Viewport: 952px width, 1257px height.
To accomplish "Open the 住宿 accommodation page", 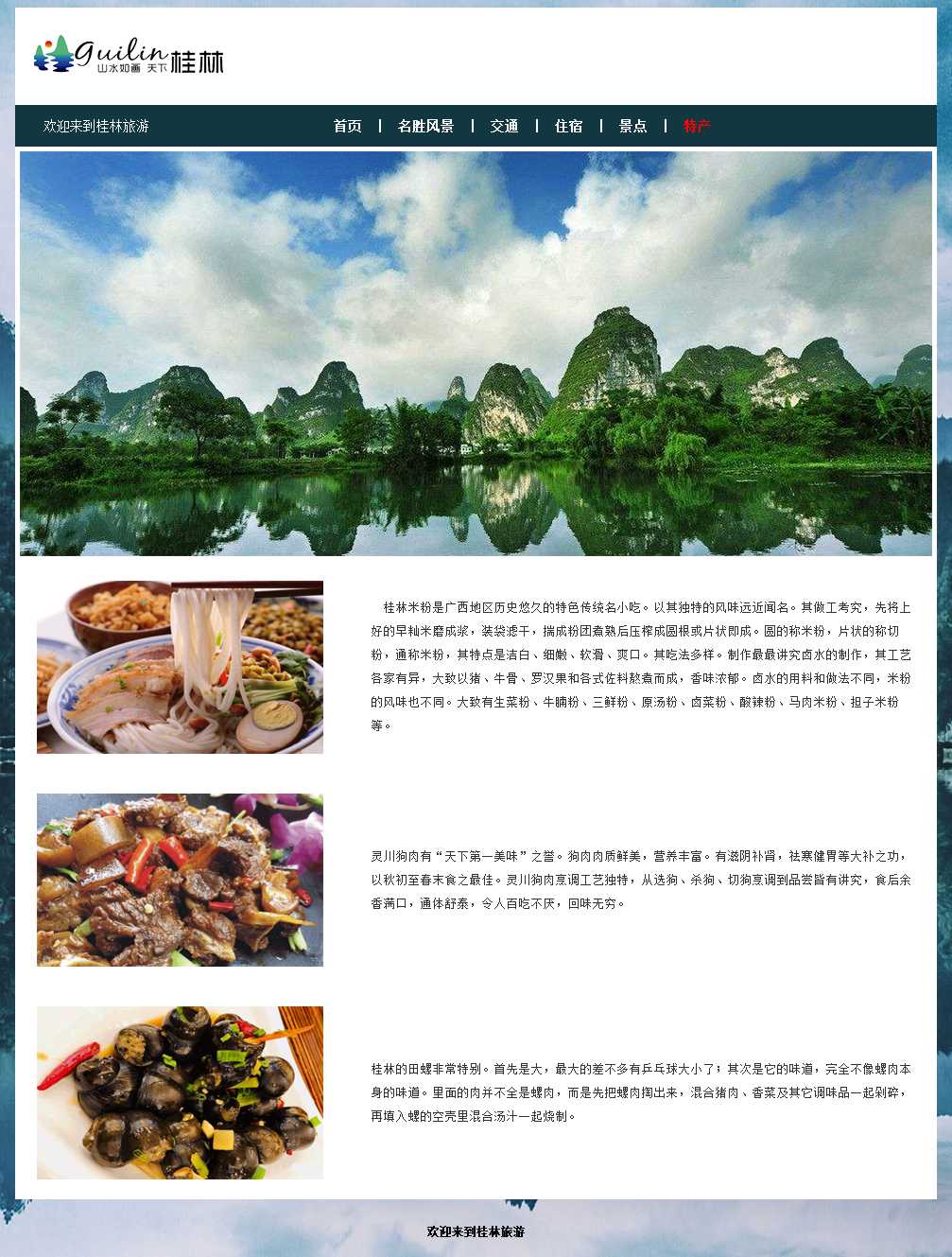I will point(568,126).
